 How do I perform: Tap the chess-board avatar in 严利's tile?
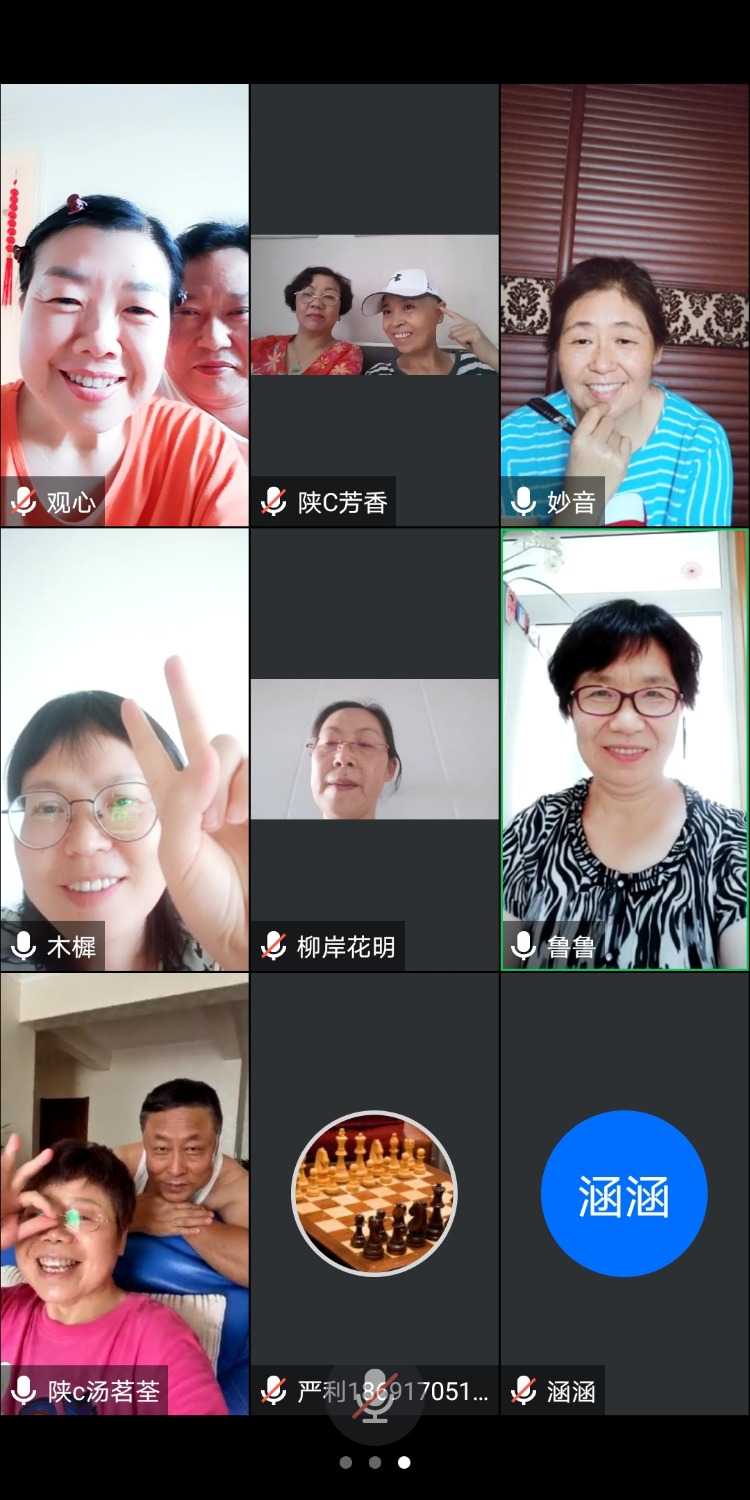pos(374,1191)
